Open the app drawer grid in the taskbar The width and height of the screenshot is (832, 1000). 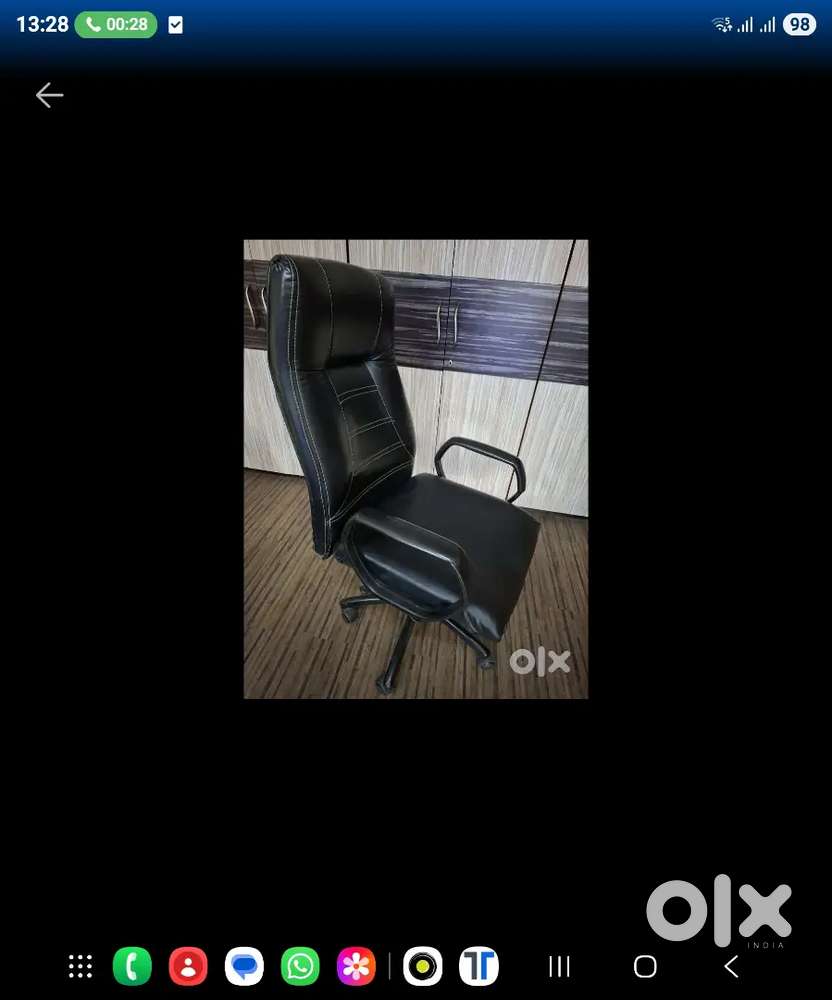pos(80,966)
